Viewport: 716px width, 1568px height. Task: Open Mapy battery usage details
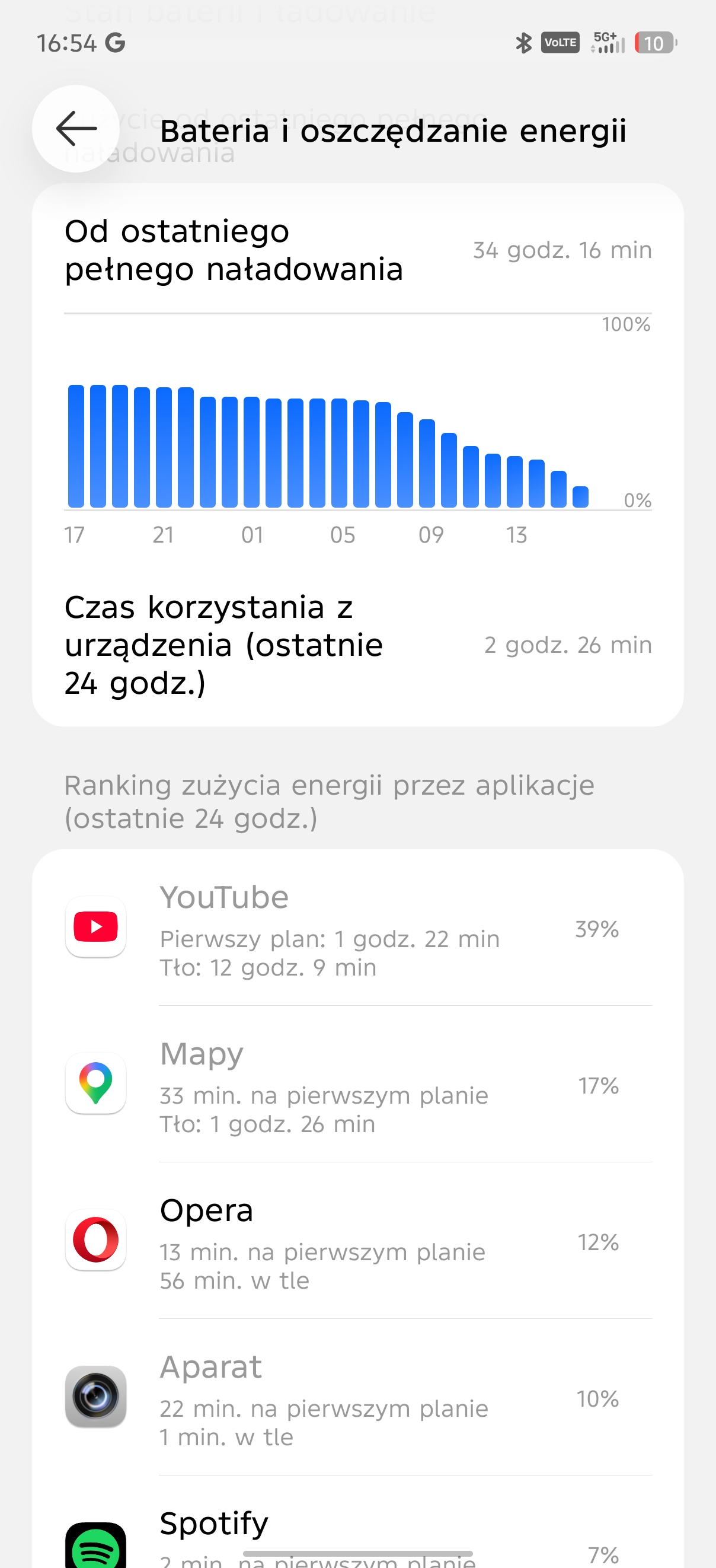coord(357,1084)
